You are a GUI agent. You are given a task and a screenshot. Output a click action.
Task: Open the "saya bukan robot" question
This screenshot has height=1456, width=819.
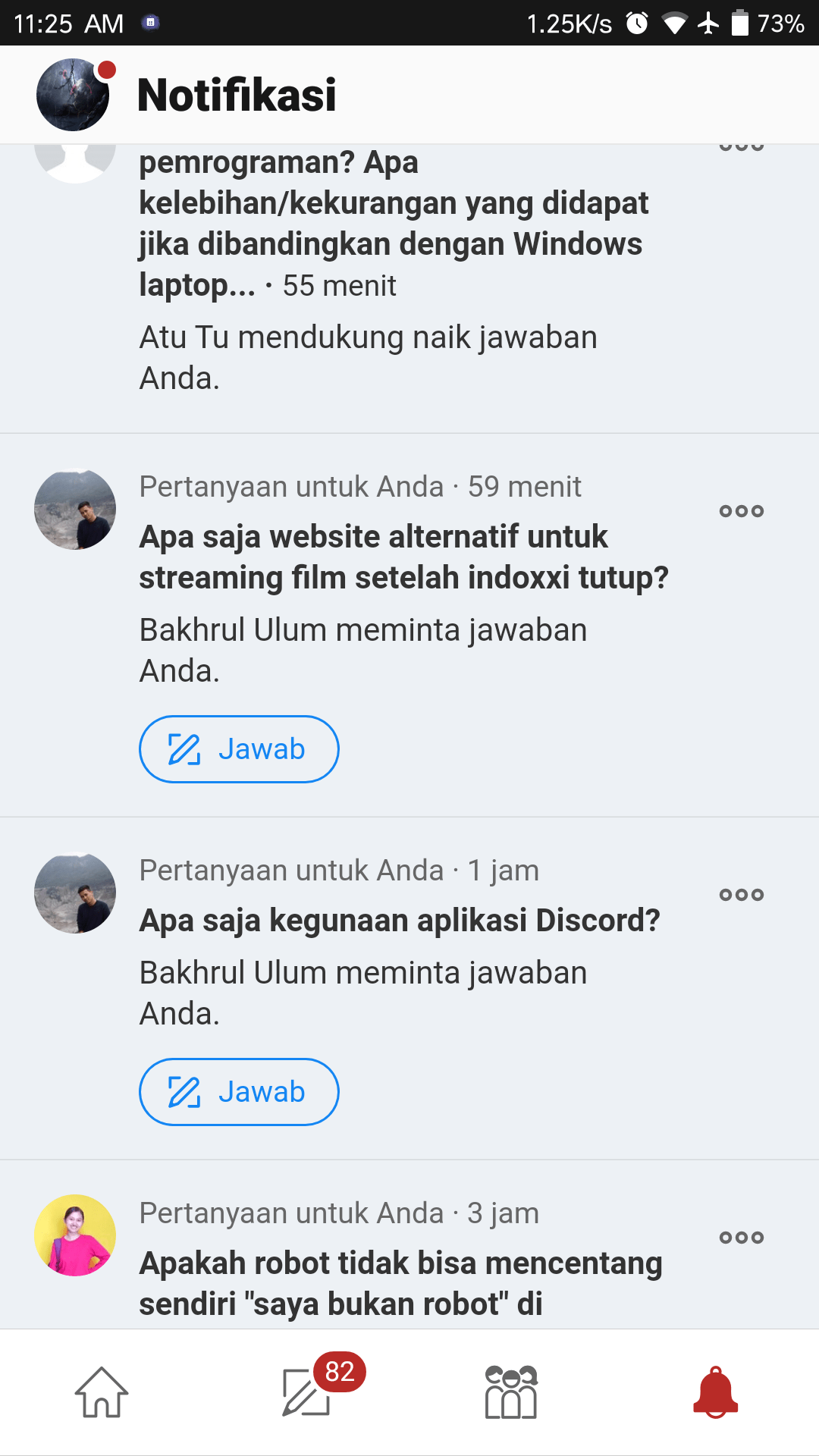[x=400, y=1283]
